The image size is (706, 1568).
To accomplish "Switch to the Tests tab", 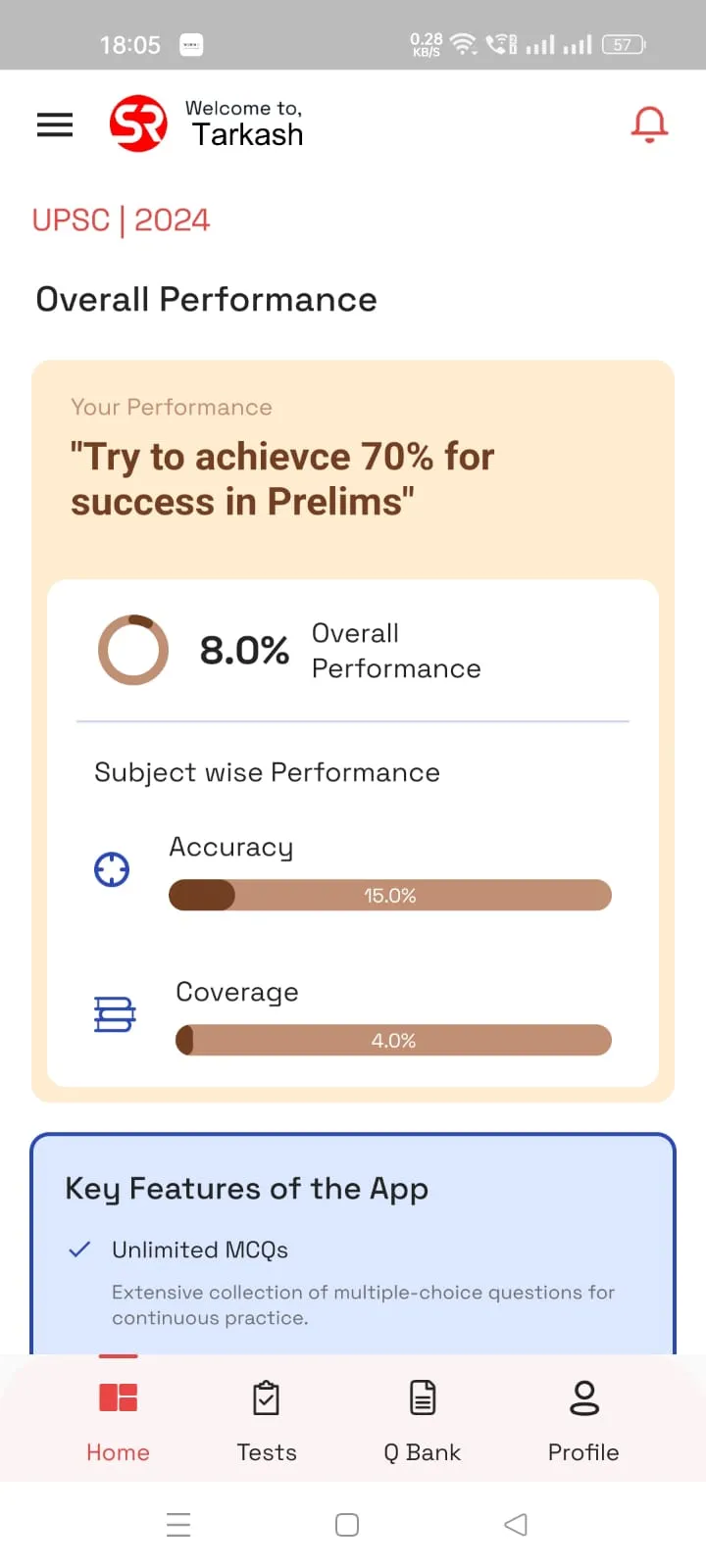I will 267,1418.
